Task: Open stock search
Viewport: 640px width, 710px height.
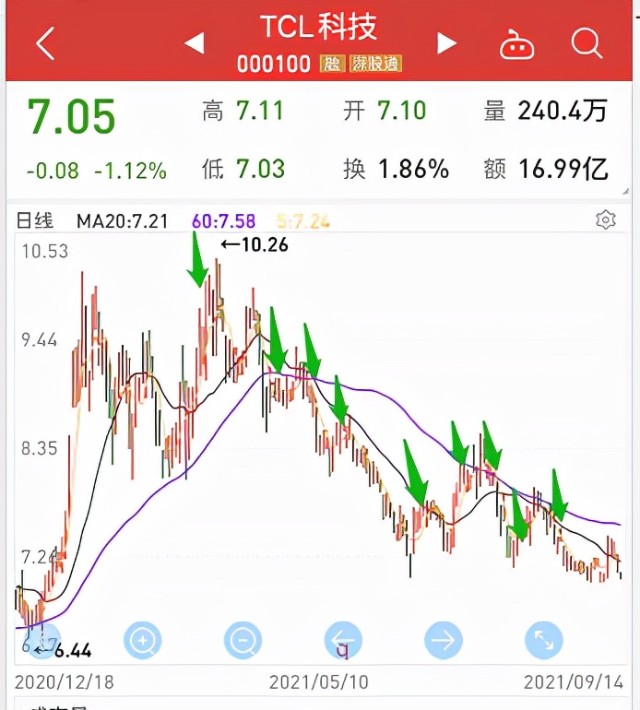Action: (x=587, y=43)
